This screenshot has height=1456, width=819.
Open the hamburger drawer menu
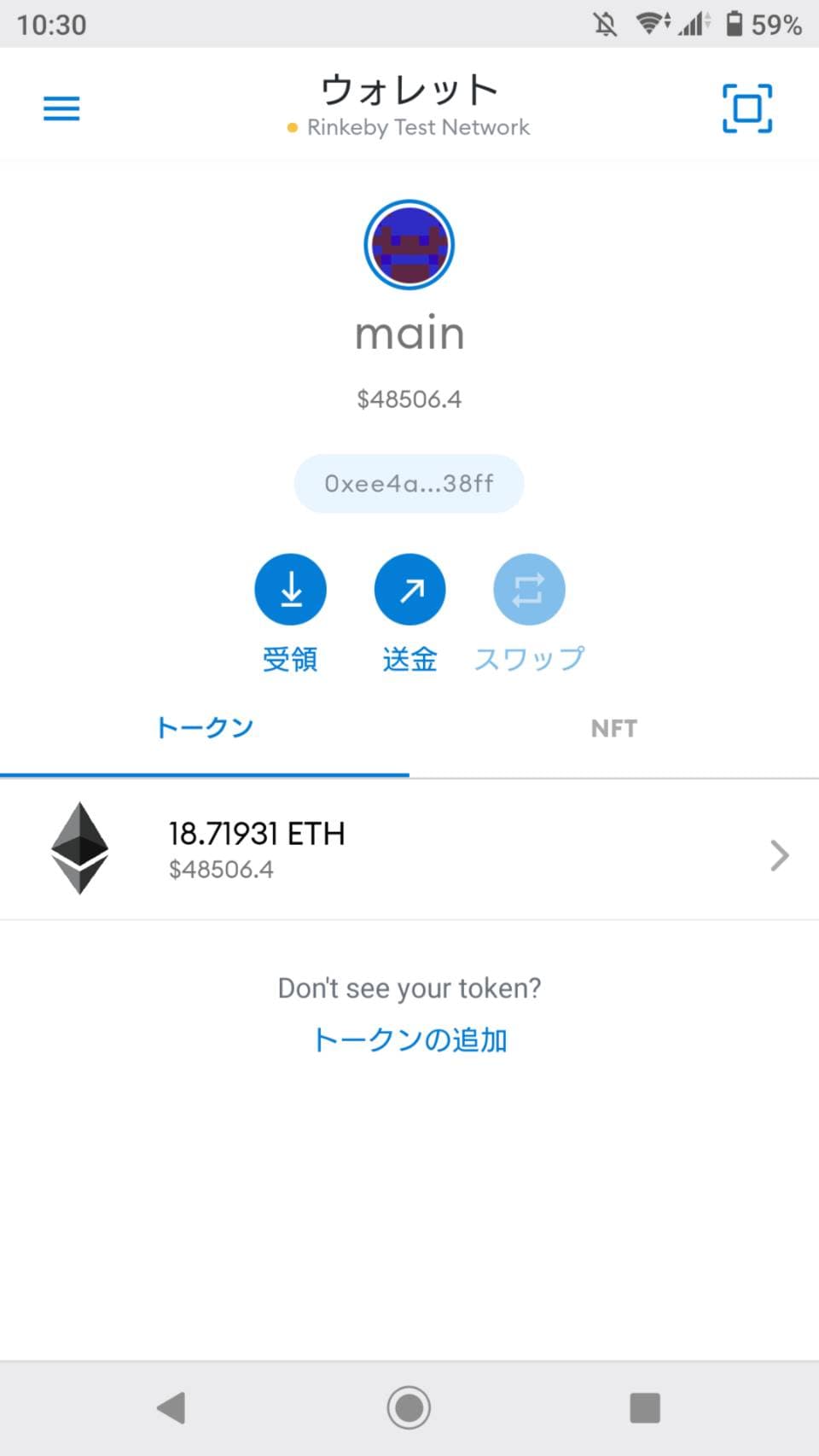[61, 108]
